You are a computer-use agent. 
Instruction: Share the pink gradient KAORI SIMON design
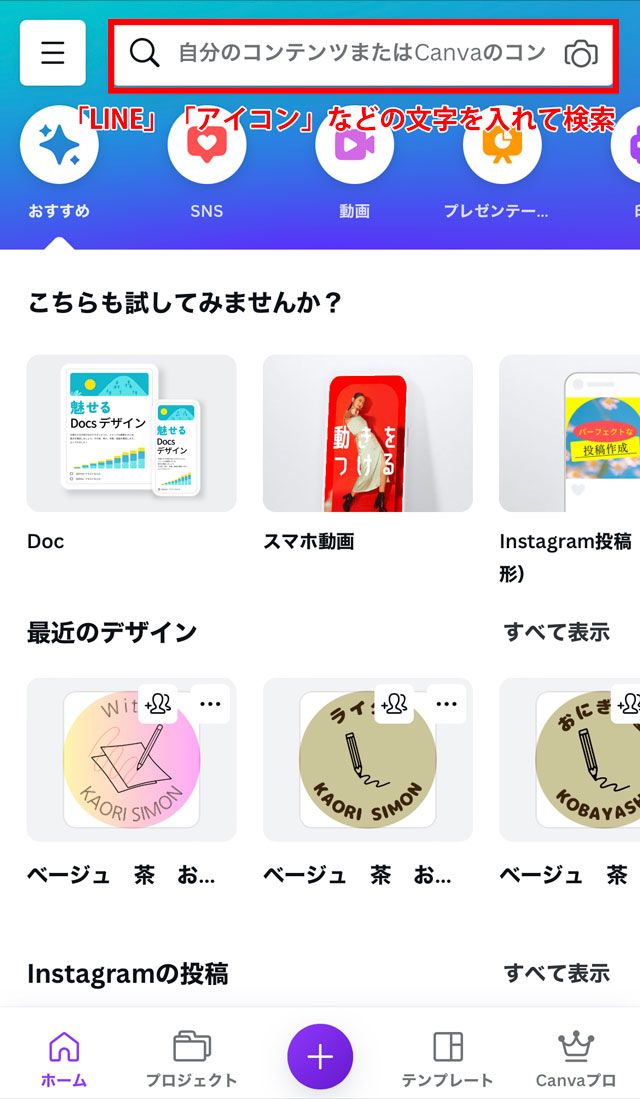[158, 704]
